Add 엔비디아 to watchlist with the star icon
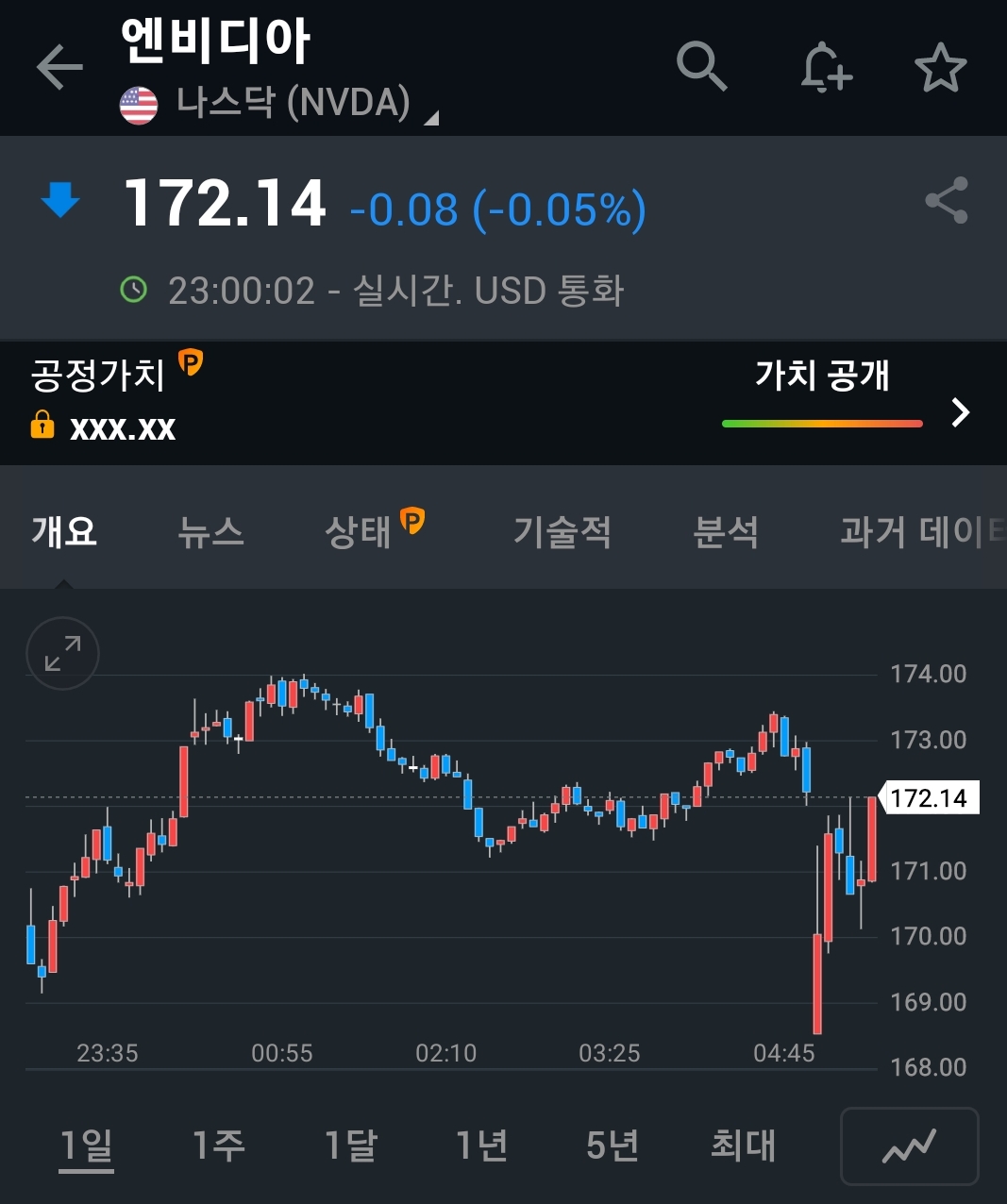 tap(940, 68)
